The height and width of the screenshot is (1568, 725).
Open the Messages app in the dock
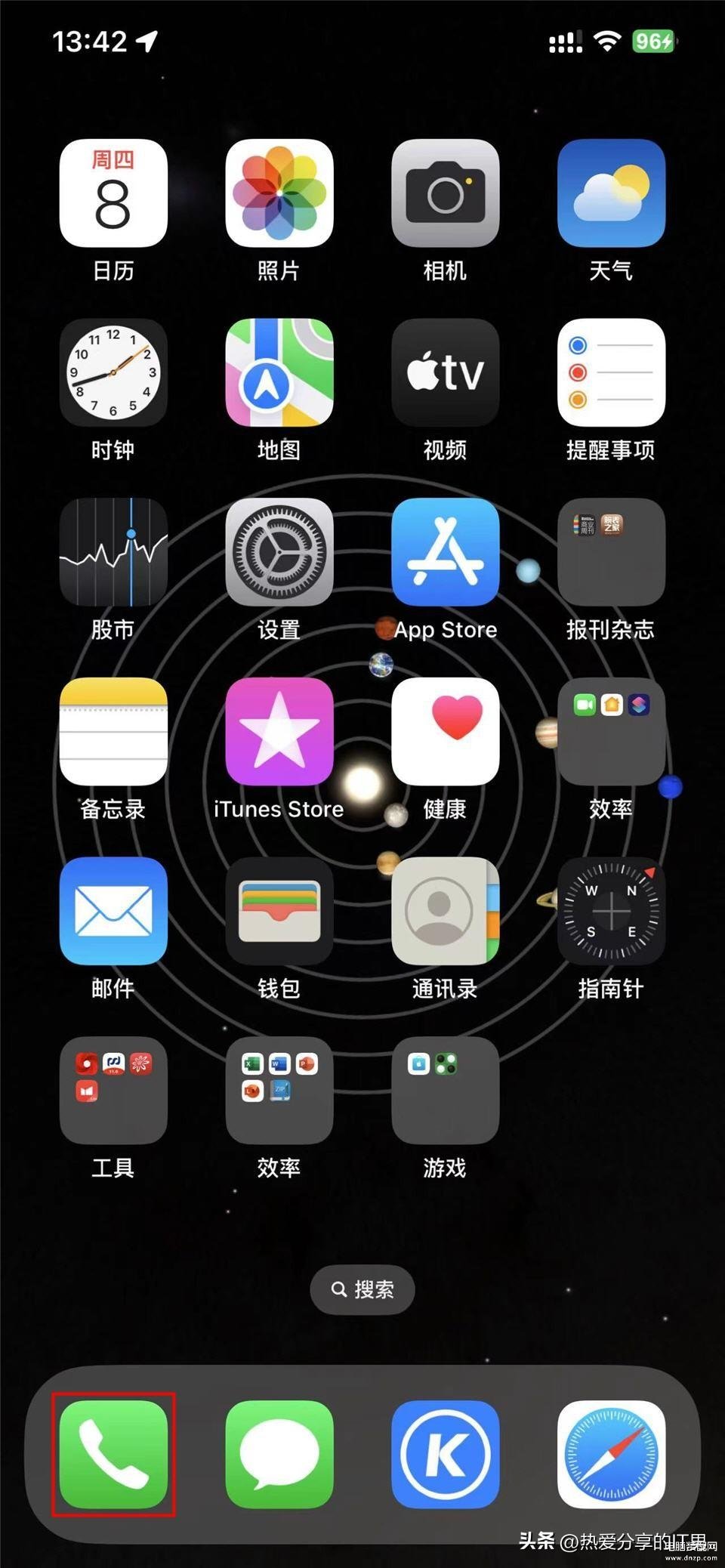tap(279, 1454)
